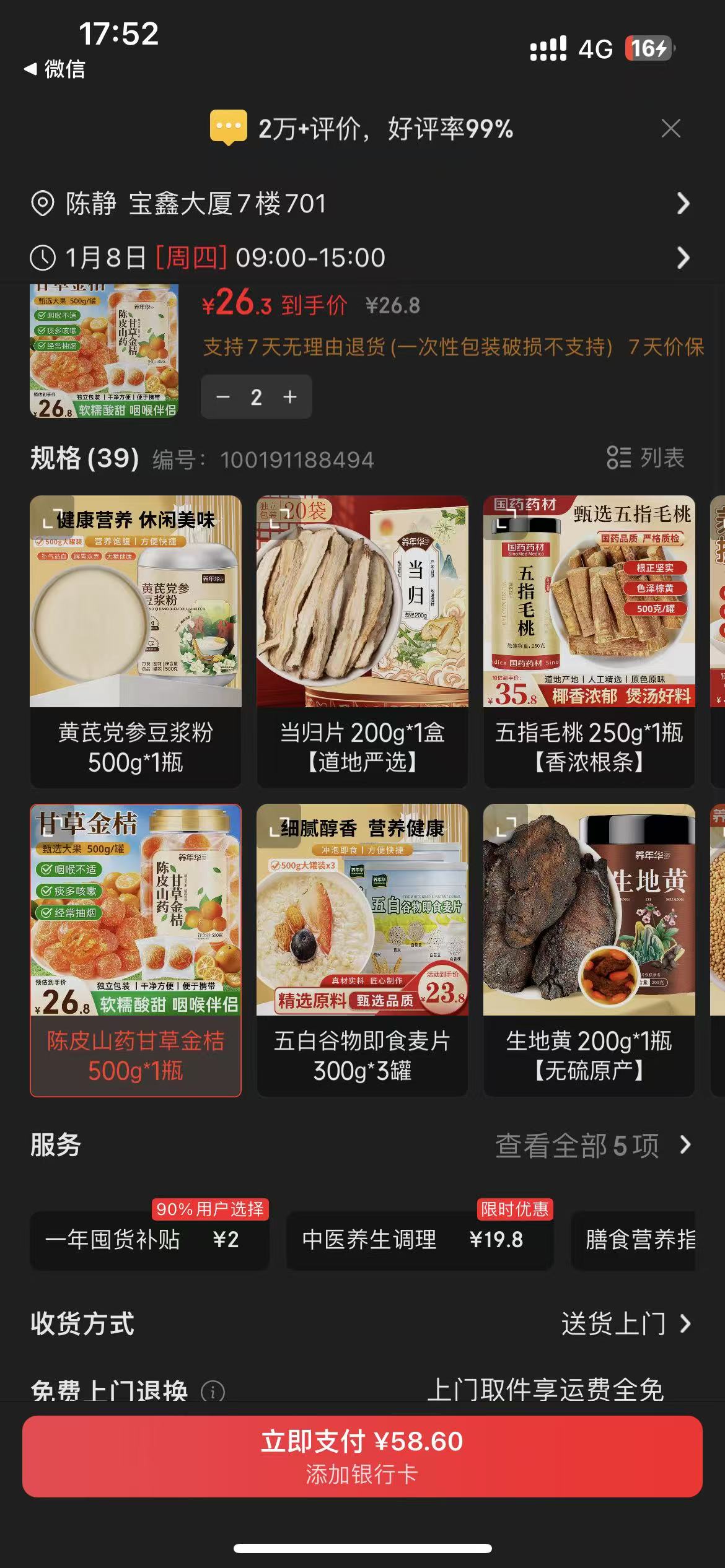This screenshot has height=1568, width=725.
Task: Decrease the quantity with the minus button
Action: (x=223, y=397)
